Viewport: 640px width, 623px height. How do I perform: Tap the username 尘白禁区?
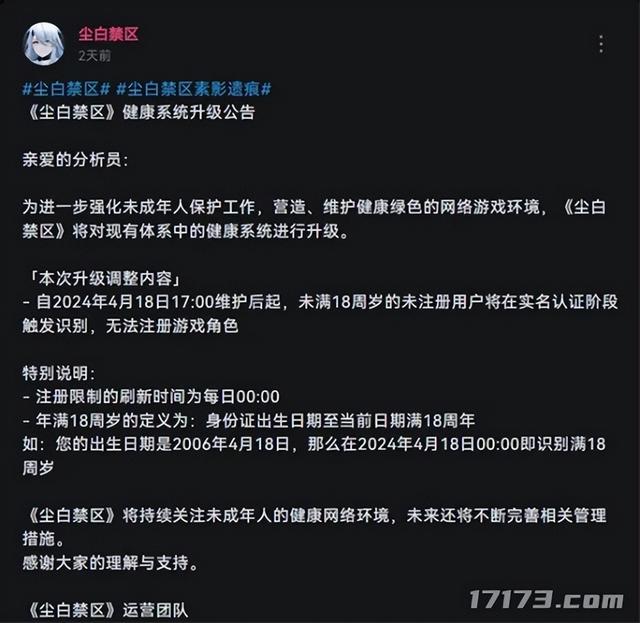pos(107,34)
